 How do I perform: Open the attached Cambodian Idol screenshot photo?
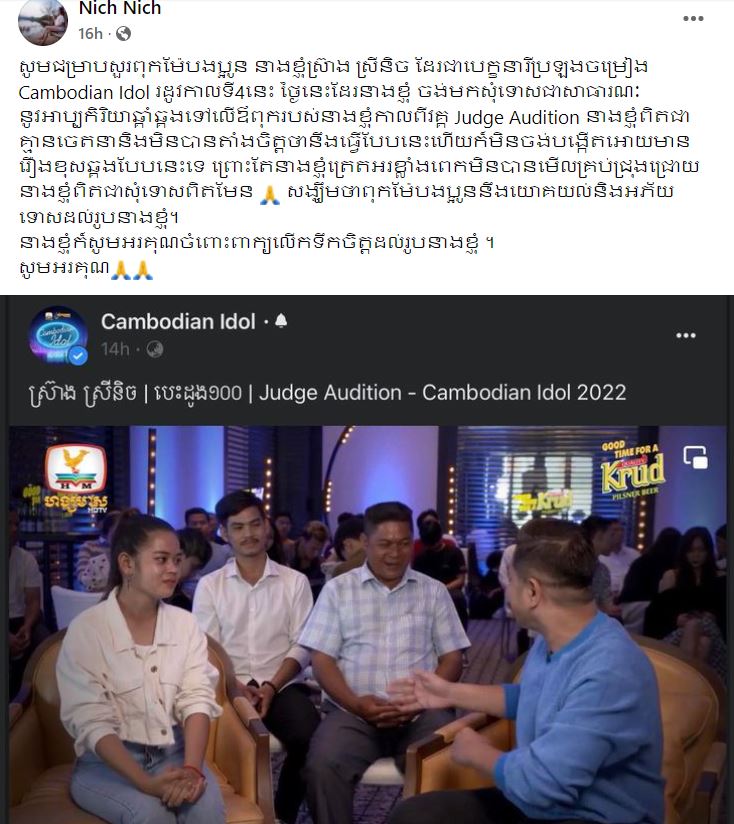point(367,560)
